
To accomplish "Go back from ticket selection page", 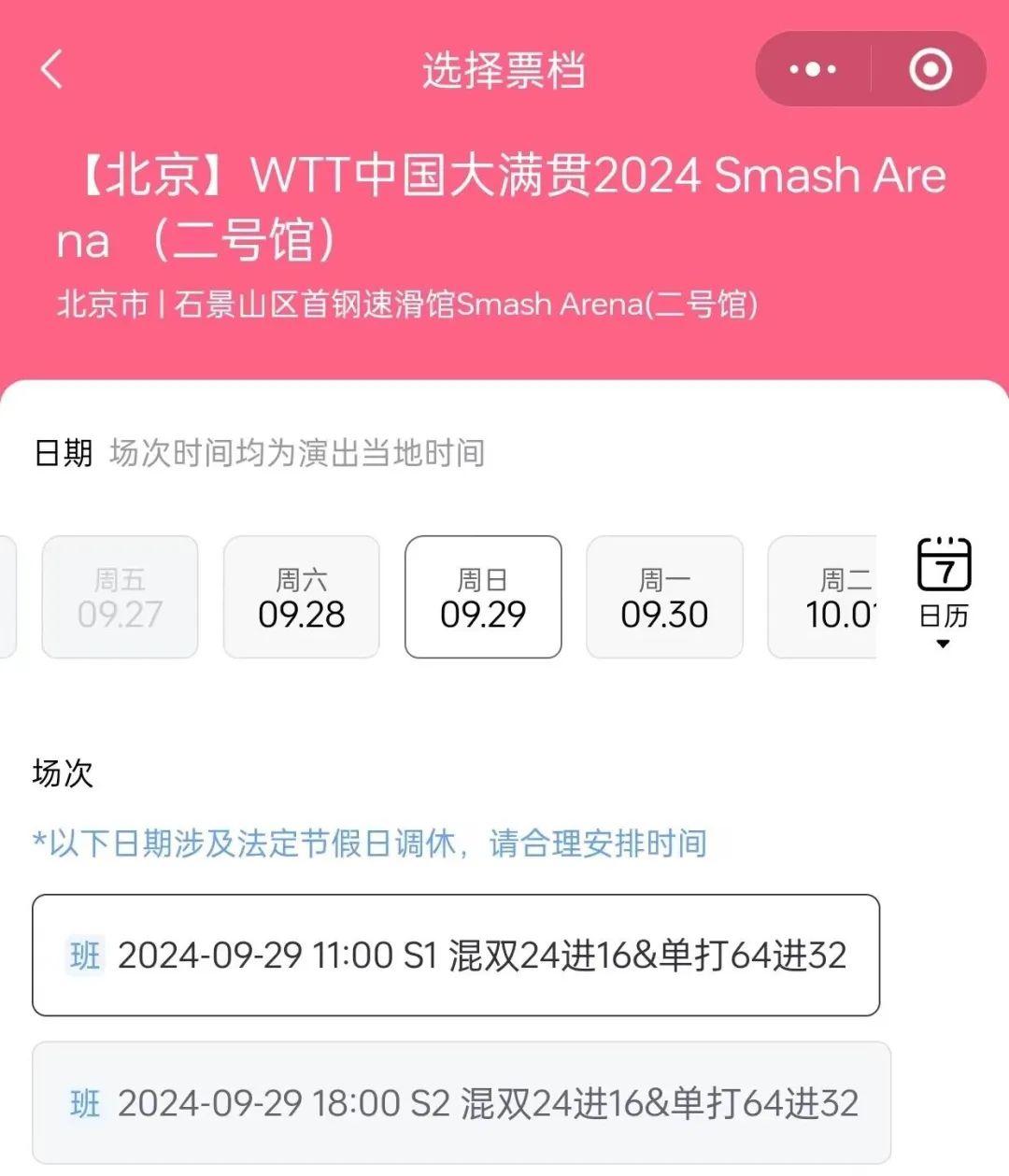I will point(52,70).
